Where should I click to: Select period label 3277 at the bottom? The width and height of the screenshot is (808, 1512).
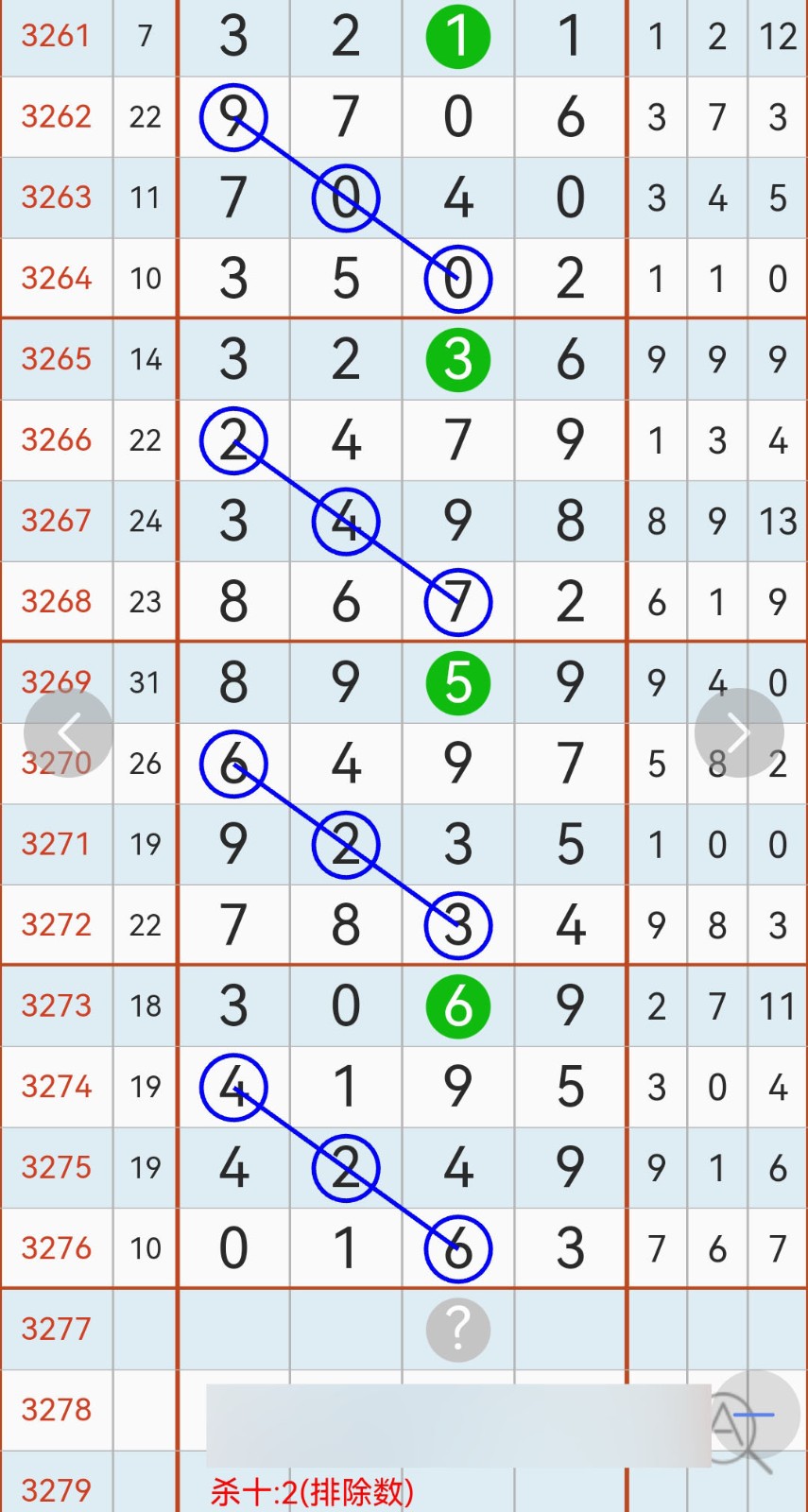(x=54, y=1330)
